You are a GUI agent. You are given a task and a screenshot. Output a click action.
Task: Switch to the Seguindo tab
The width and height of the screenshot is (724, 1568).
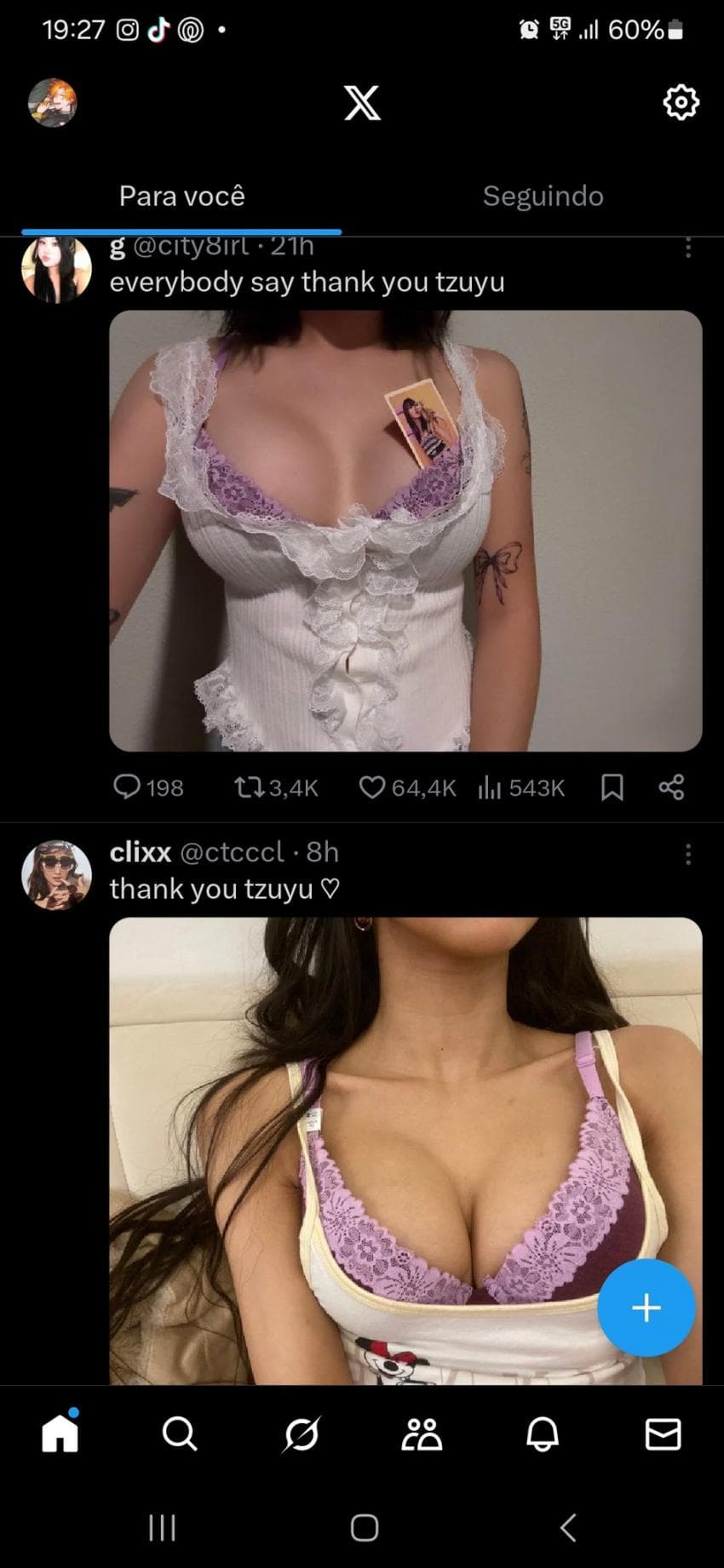coord(543,196)
